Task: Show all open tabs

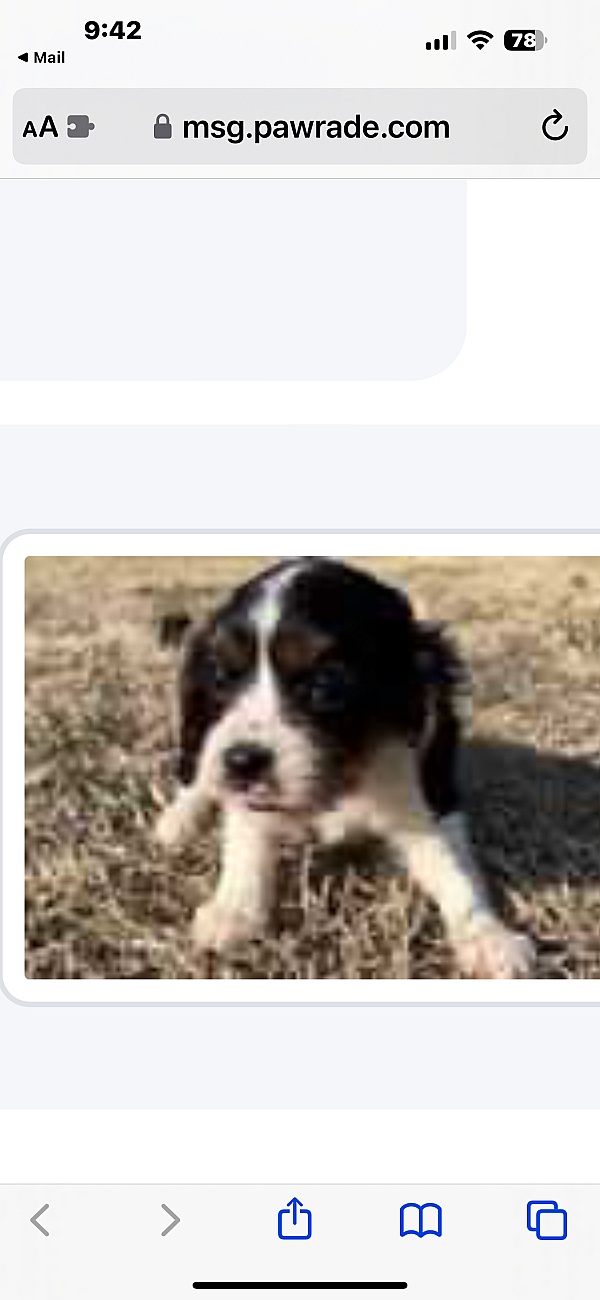Action: [x=547, y=1220]
